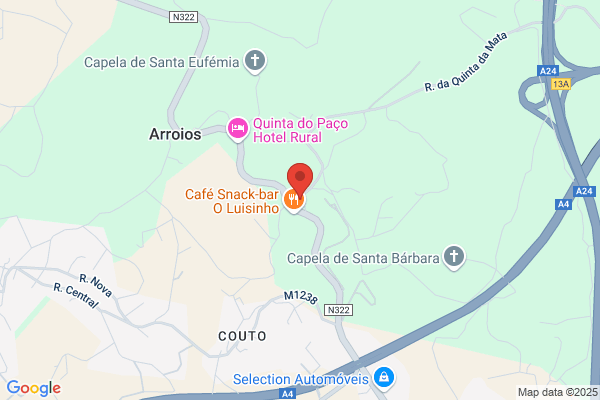Select the Quinta do Paço Hotel Rural pin
600x400 pixels.
pos(238,129)
